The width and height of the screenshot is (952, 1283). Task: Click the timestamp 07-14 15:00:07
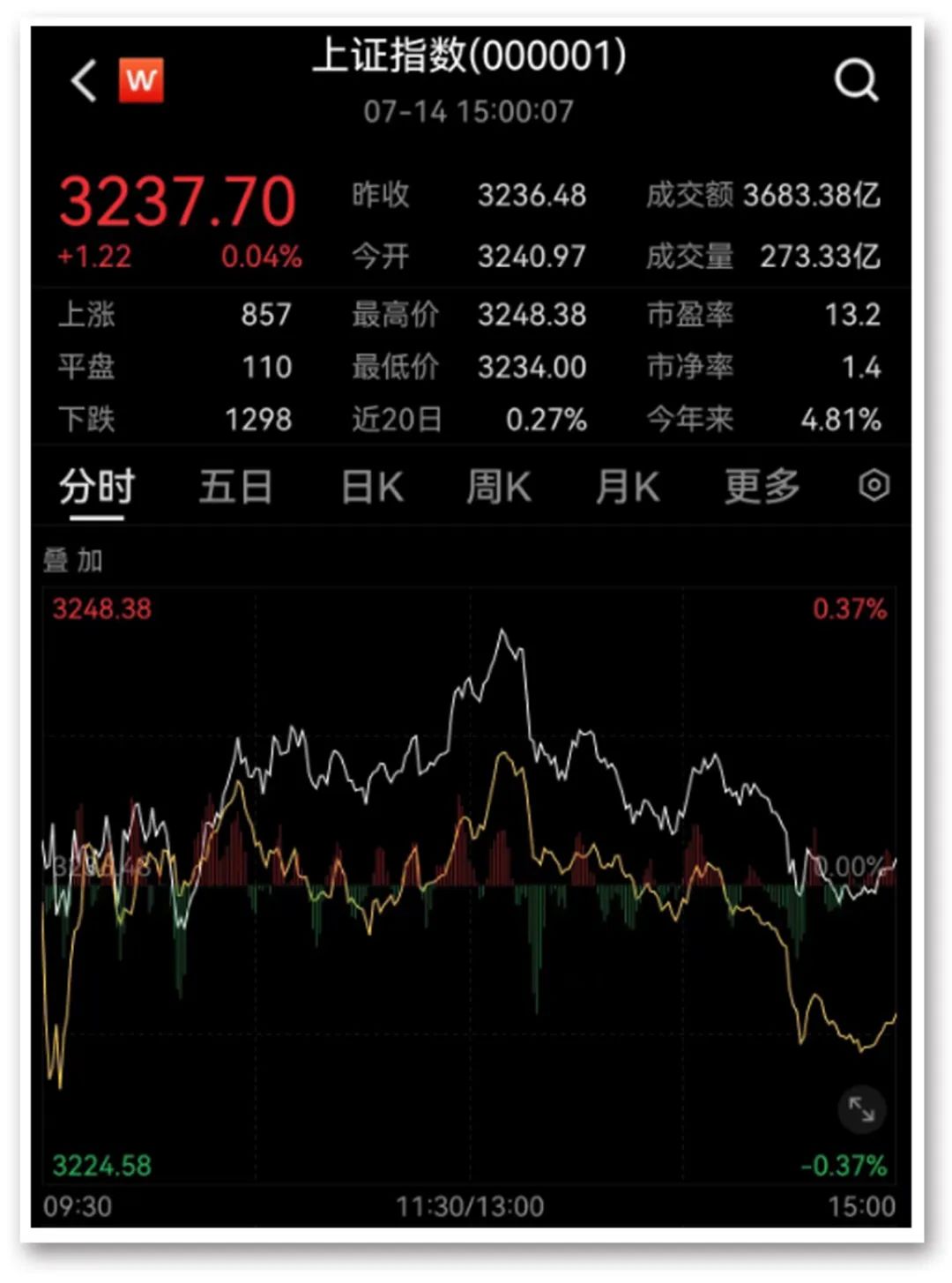click(469, 111)
